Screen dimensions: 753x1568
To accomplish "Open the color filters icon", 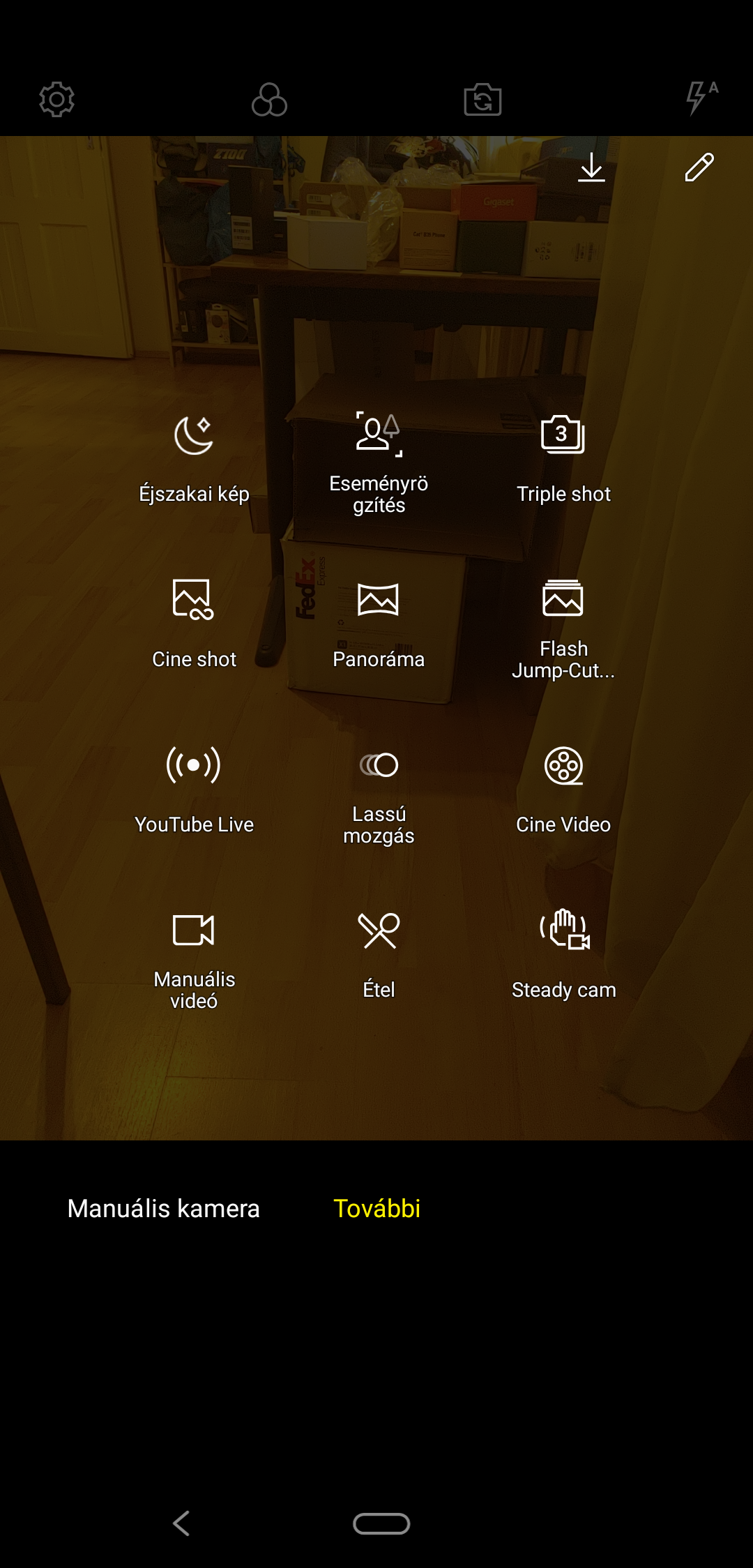I will point(269,99).
